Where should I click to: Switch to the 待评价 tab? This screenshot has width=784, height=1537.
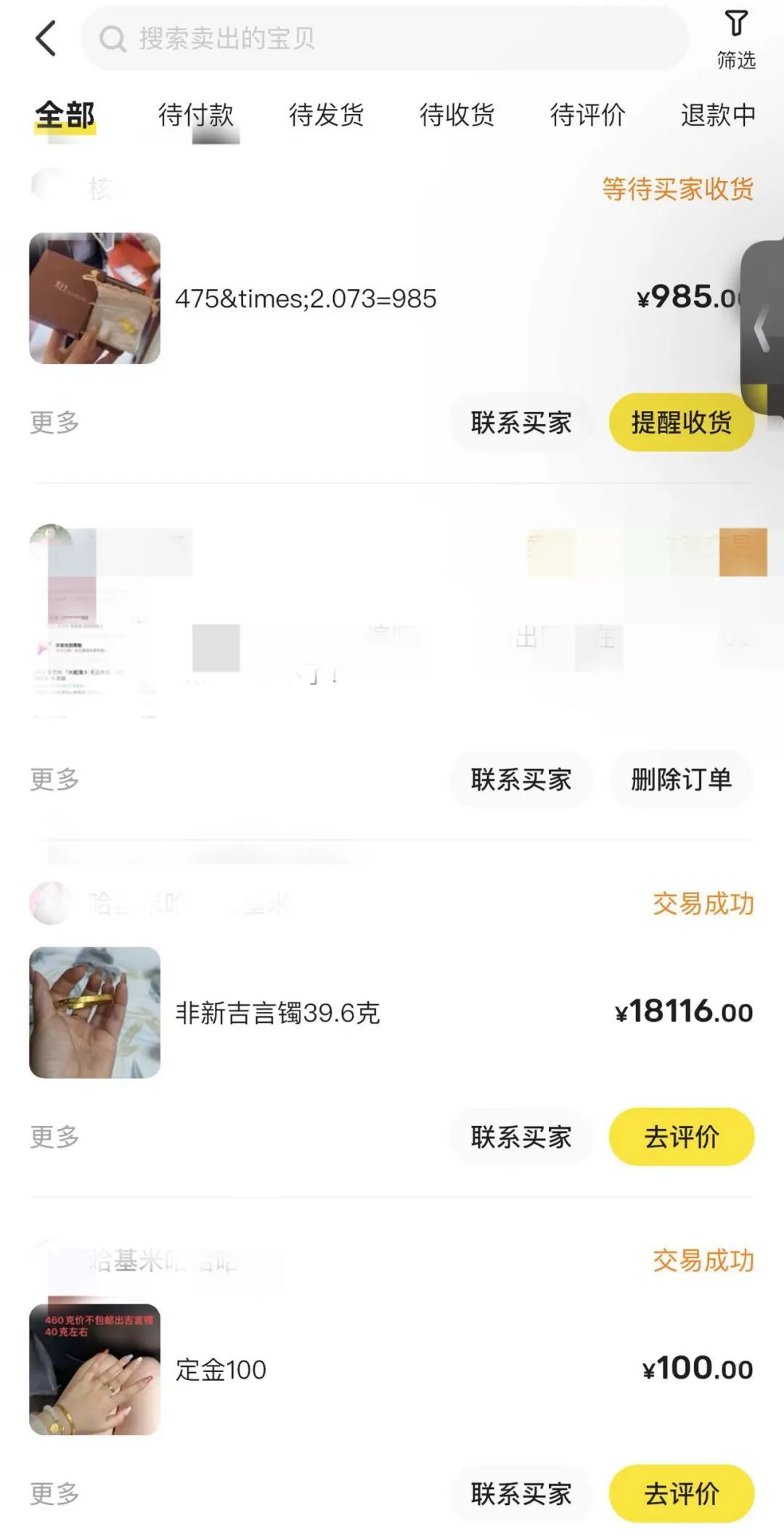(x=587, y=115)
